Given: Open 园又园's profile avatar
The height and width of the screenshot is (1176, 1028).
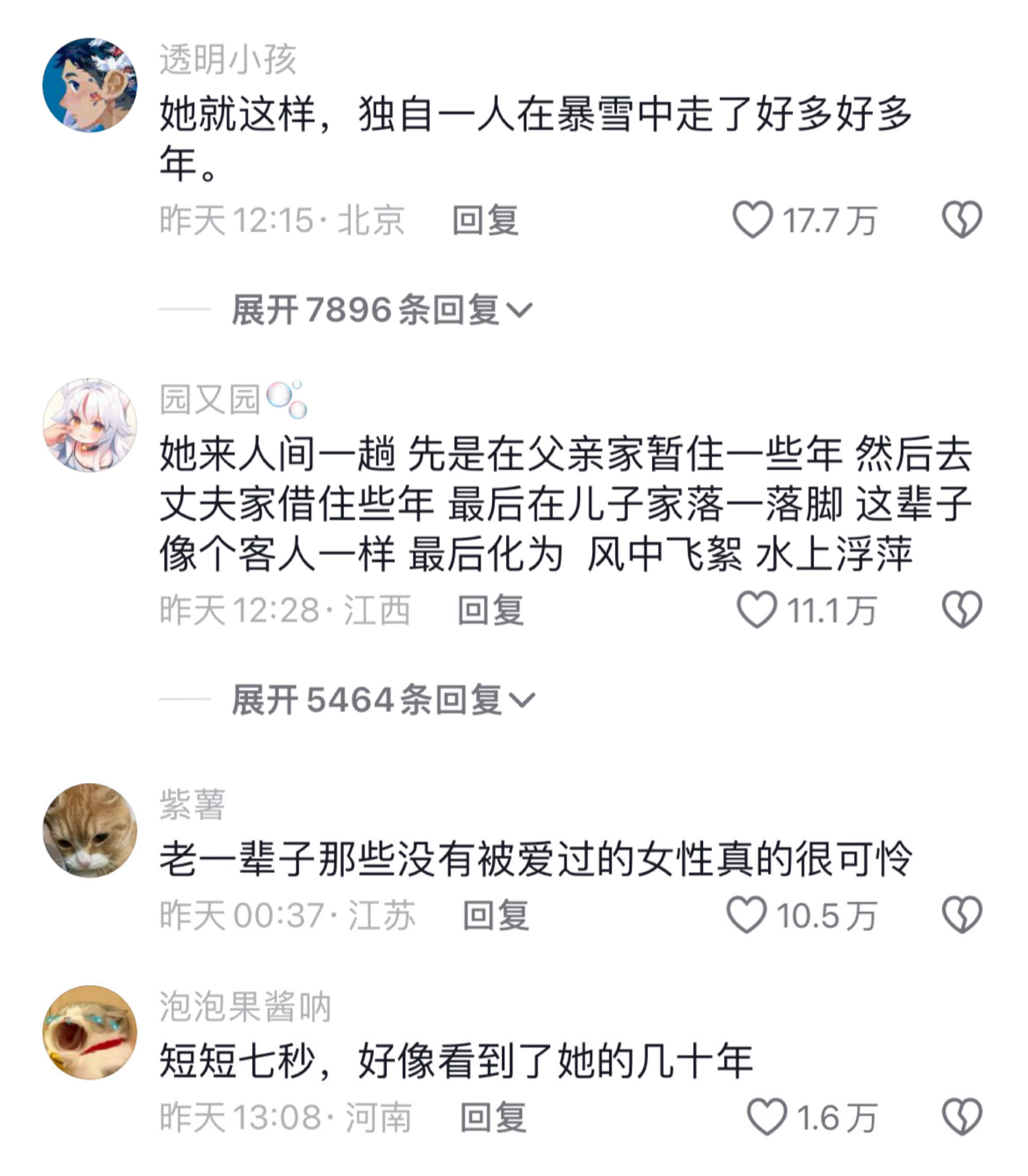Looking at the screenshot, I should coord(90,425).
